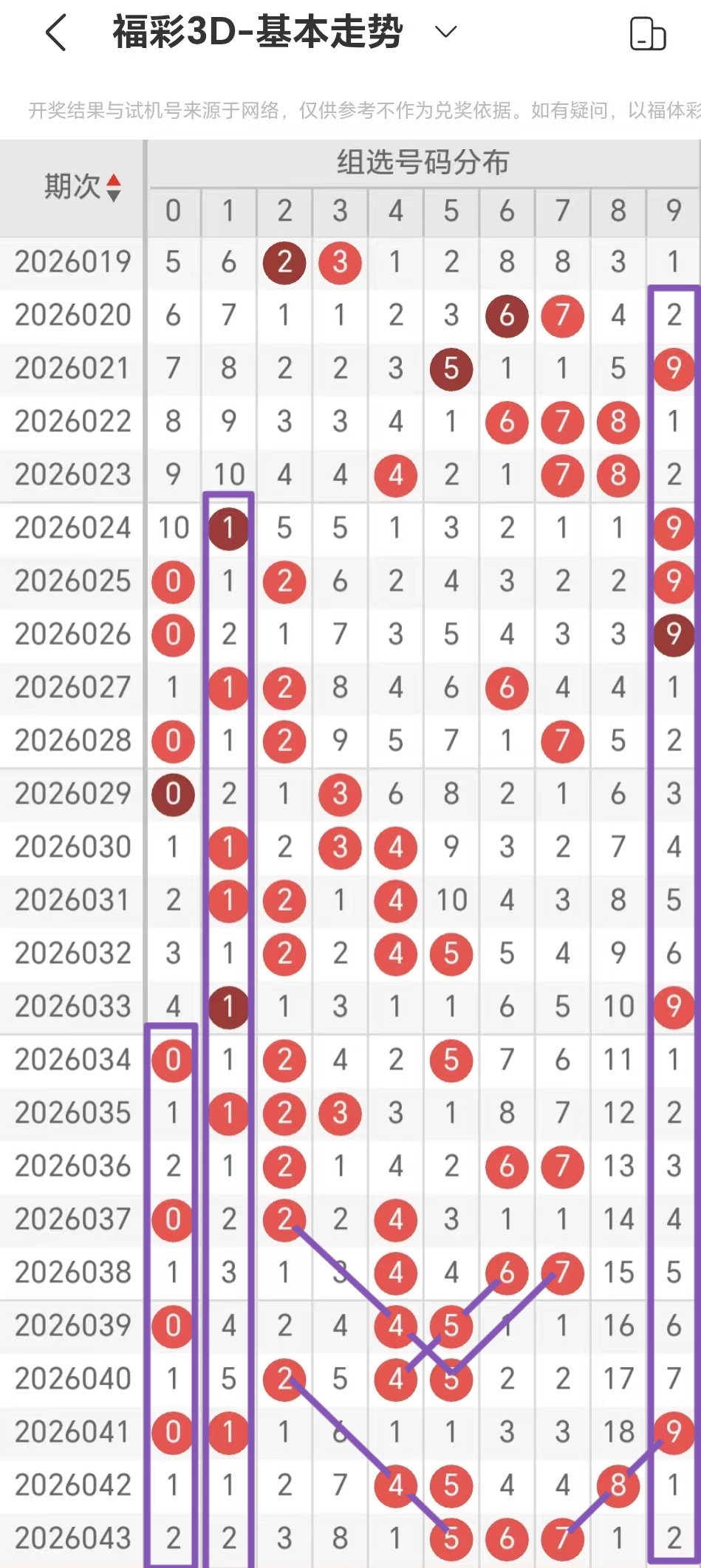Tap the screen orientation icon at top right
Image resolution: width=701 pixels, height=1568 pixels.
tap(647, 34)
